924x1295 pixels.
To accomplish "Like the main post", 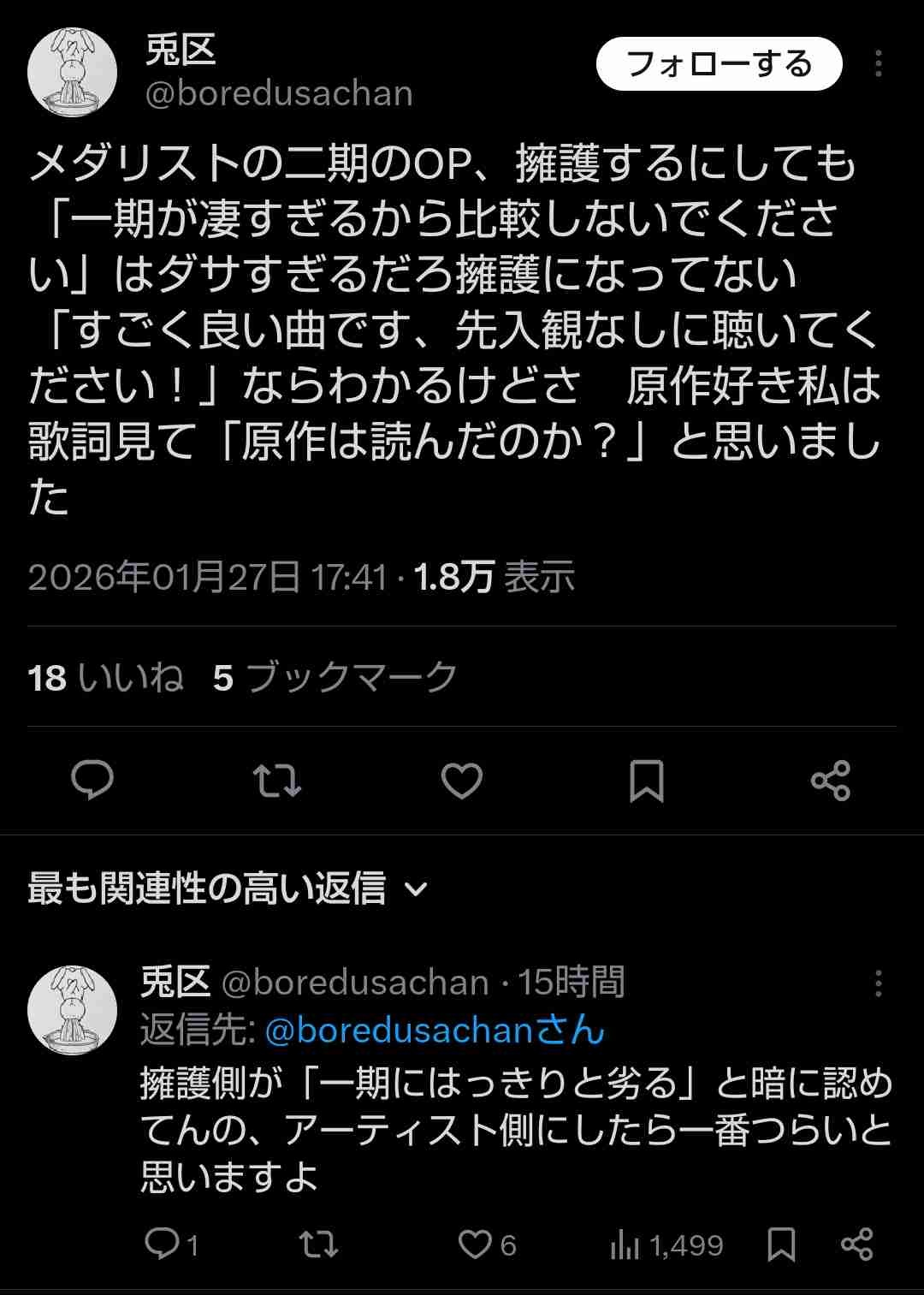I will point(462,780).
